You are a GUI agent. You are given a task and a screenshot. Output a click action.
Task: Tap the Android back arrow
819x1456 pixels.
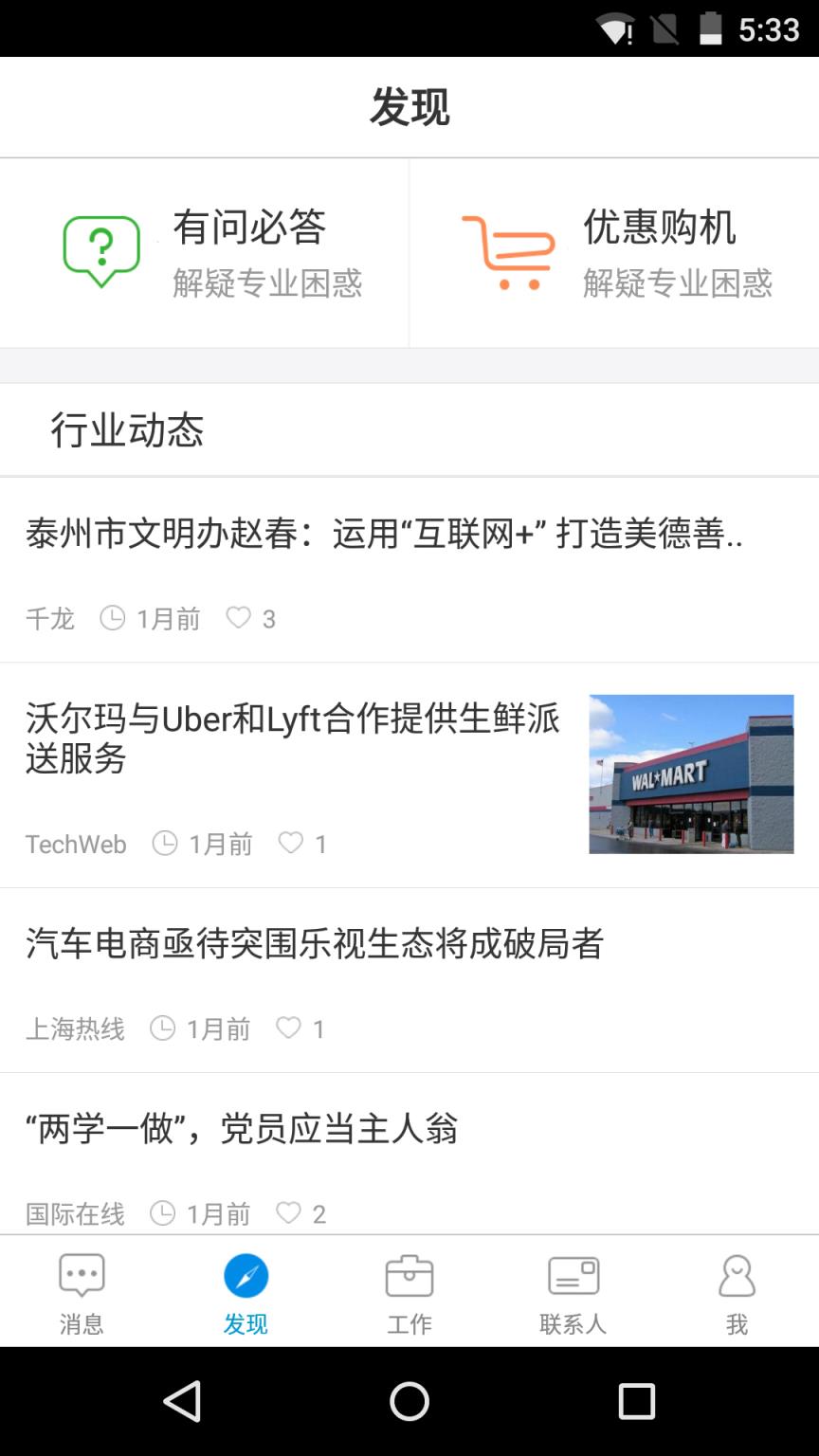pos(184,1403)
